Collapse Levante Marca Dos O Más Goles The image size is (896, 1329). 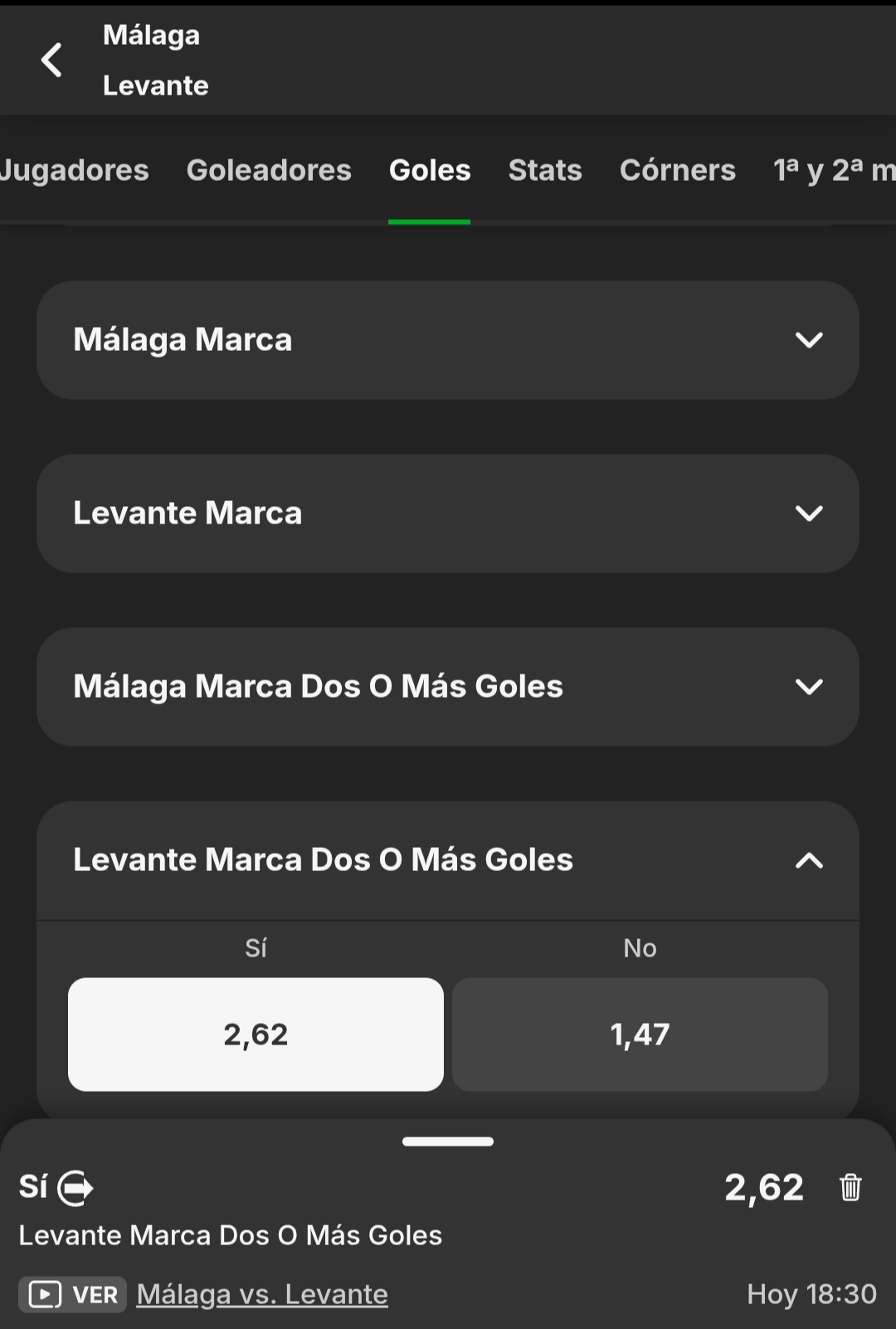[448, 860]
